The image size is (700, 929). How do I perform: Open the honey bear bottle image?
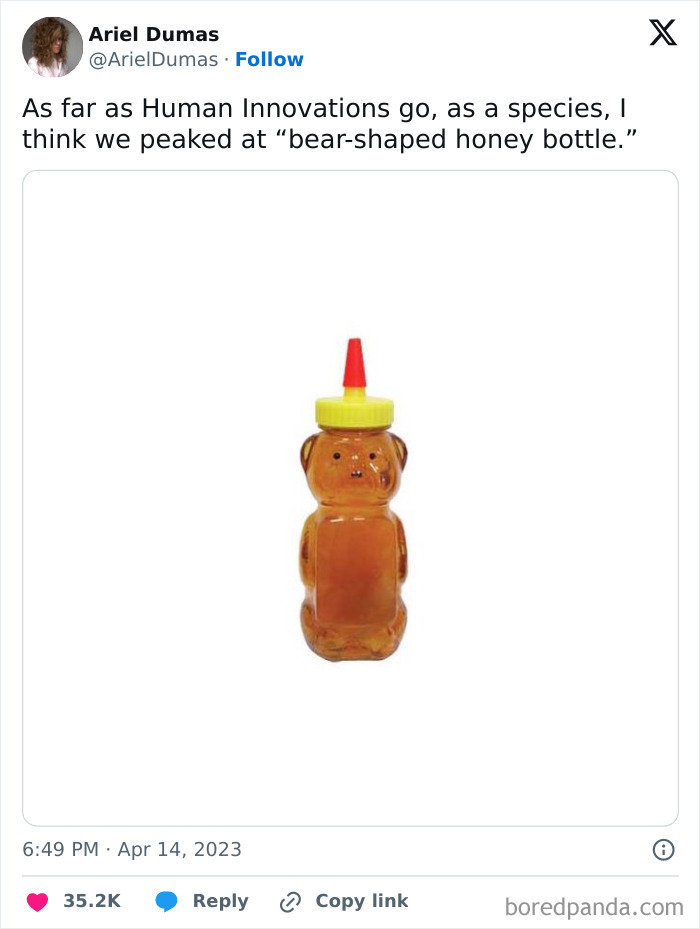point(350,498)
